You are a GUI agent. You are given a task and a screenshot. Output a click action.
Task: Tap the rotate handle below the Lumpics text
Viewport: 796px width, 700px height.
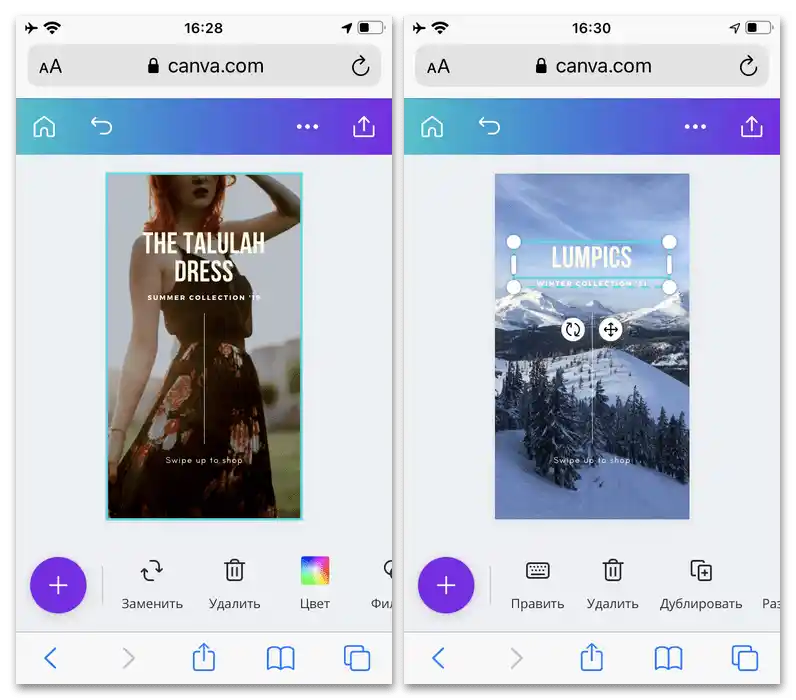coord(573,329)
